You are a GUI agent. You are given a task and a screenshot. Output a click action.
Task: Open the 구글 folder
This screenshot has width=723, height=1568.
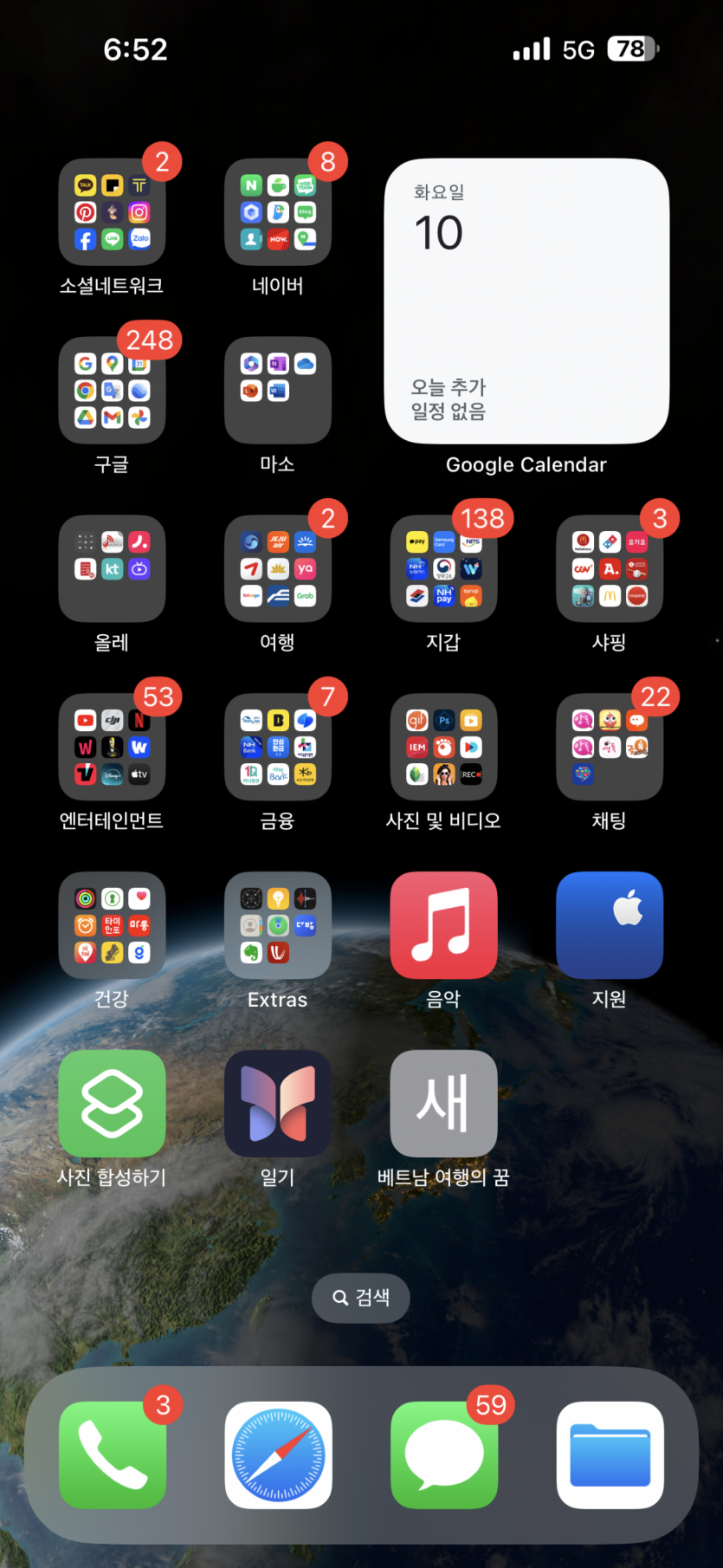click(112, 391)
